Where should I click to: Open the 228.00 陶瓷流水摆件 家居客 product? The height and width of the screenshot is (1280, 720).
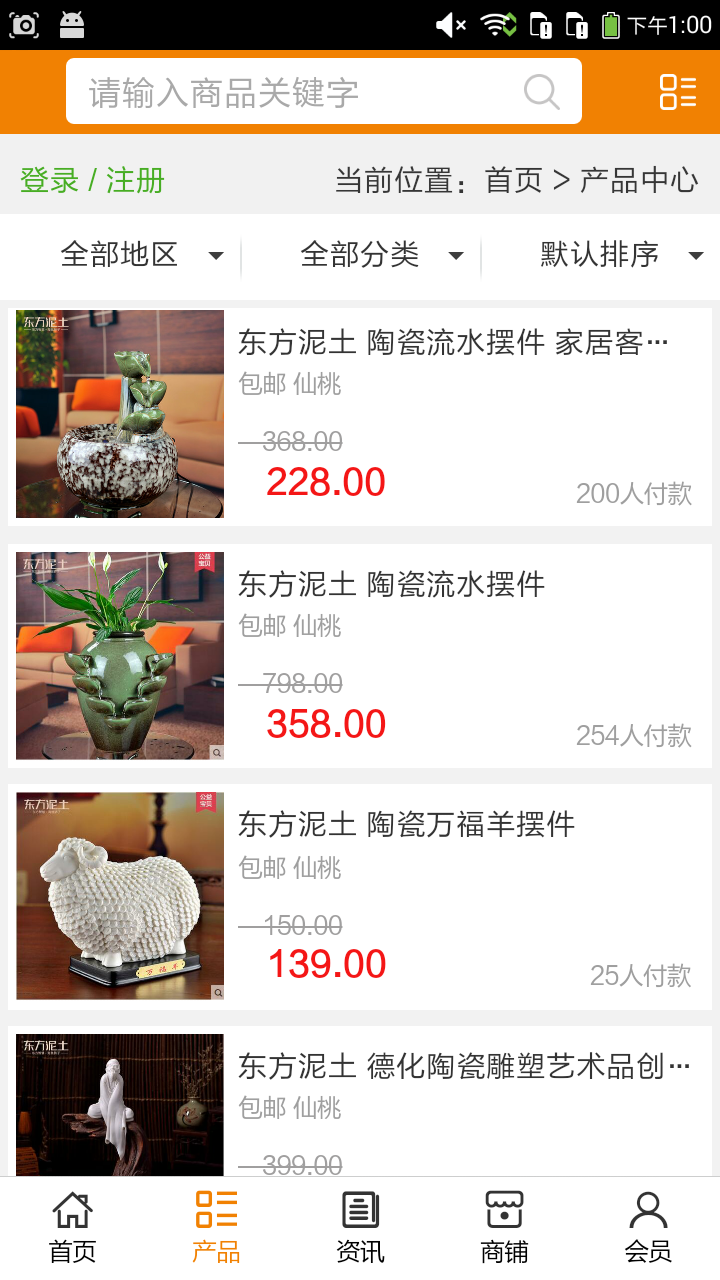(360, 415)
